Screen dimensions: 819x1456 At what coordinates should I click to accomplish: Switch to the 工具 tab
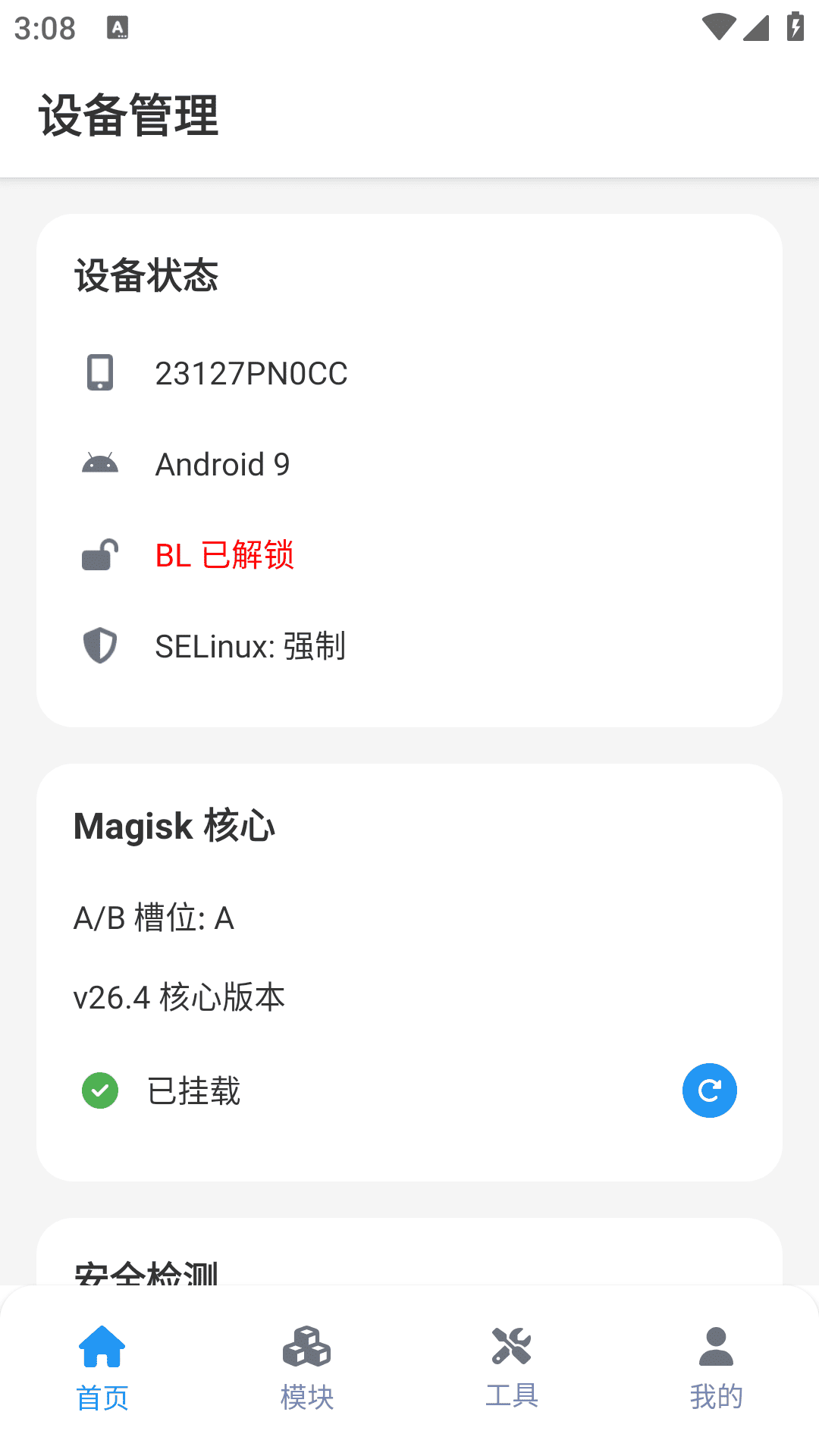(511, 1365)
